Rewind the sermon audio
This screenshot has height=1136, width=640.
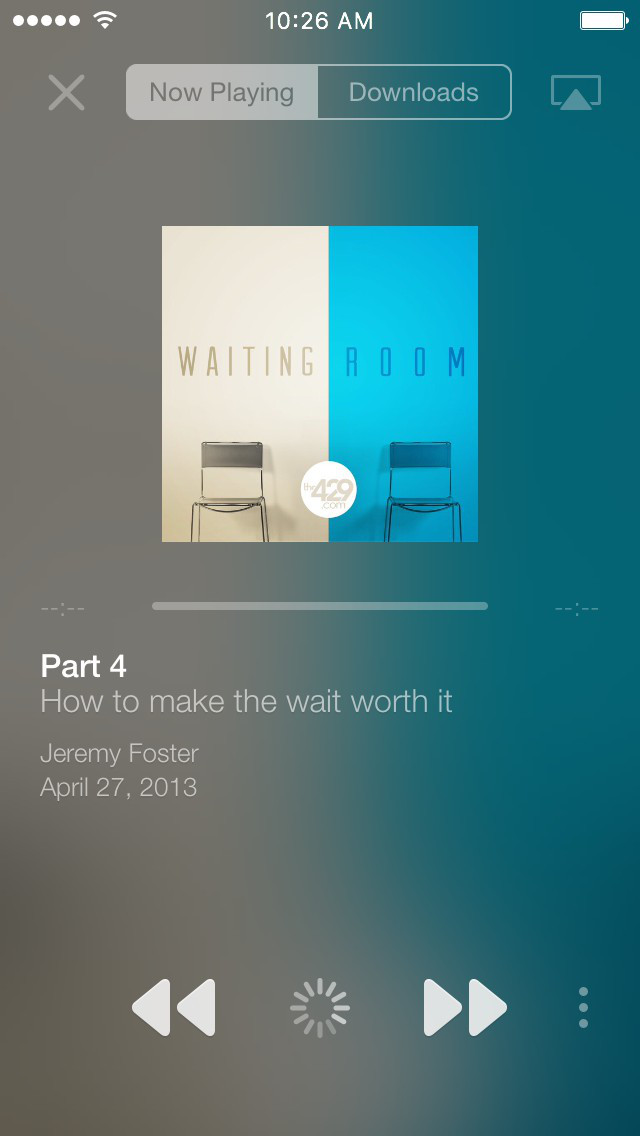click(173, 1007)
